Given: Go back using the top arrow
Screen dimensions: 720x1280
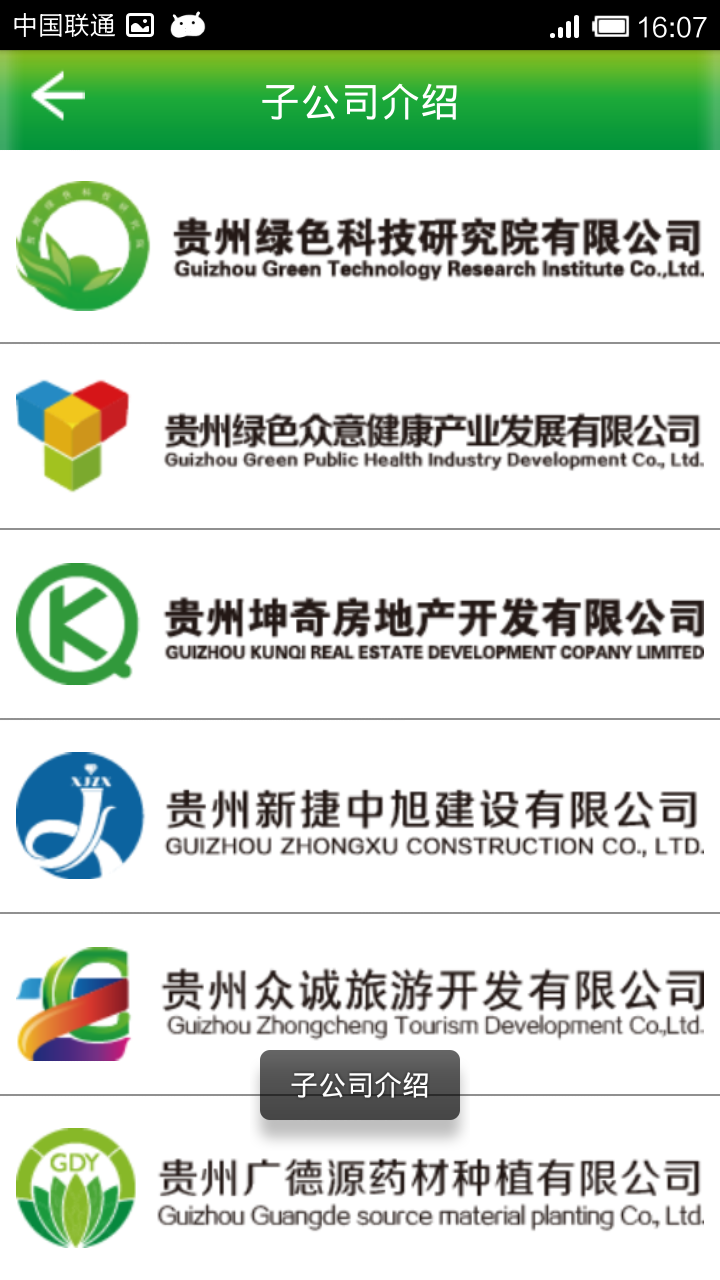Looking at the screenshot, I should tap(57, 98).
